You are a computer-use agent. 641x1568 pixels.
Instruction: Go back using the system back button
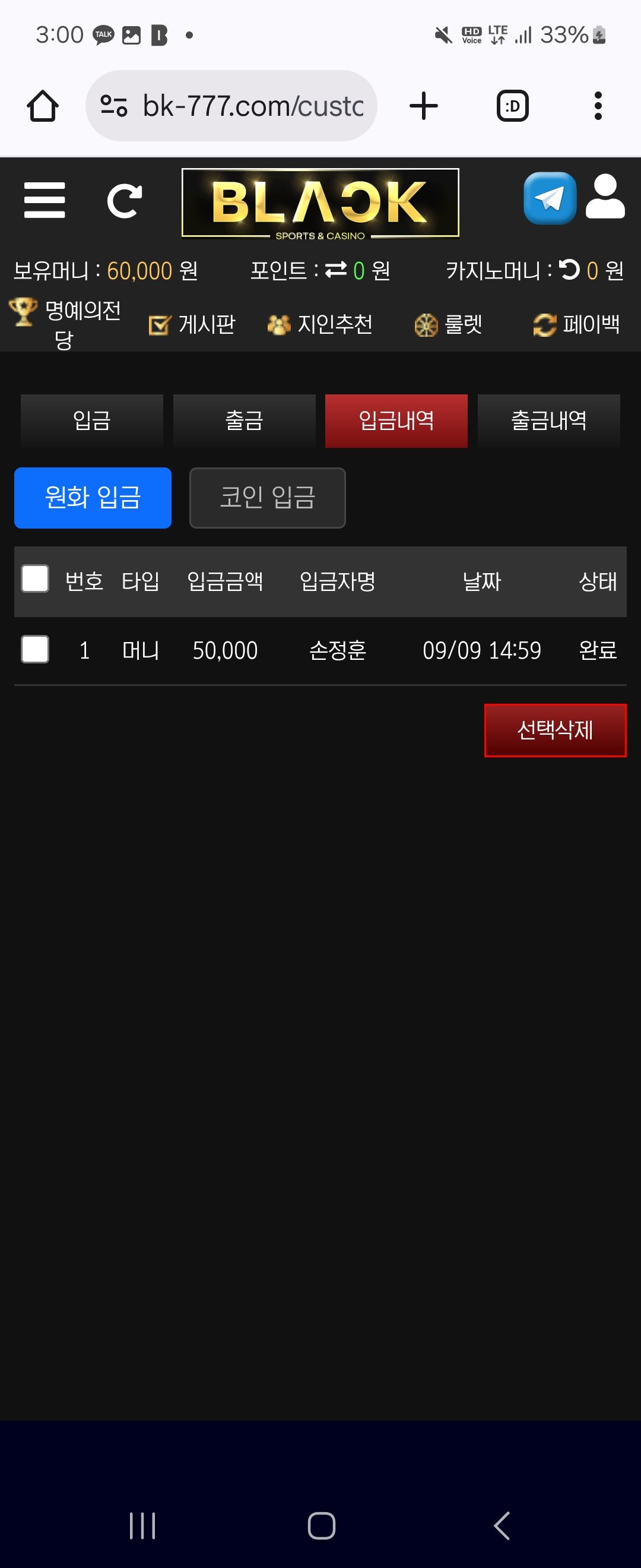click(502, 1525)
